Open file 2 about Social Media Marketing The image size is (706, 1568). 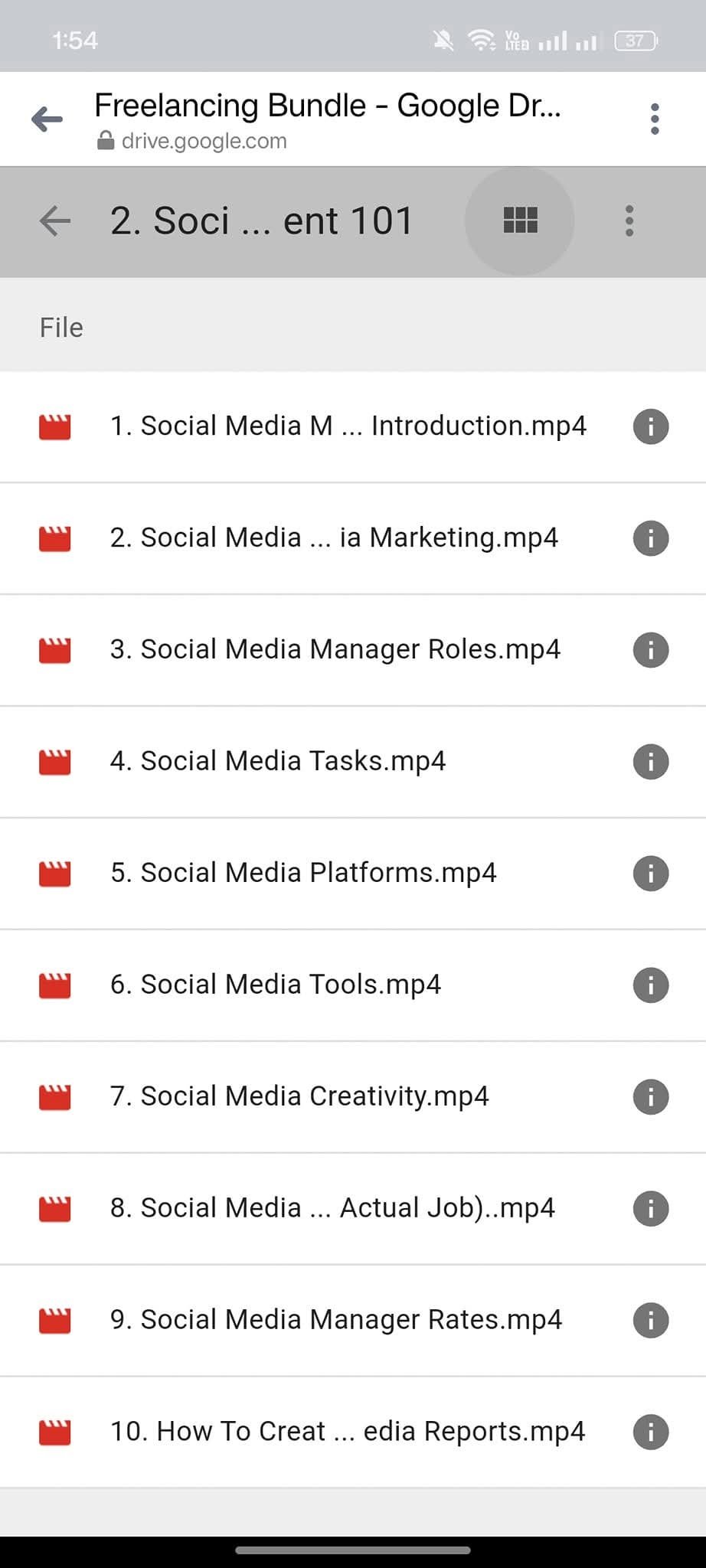point(333,538)
